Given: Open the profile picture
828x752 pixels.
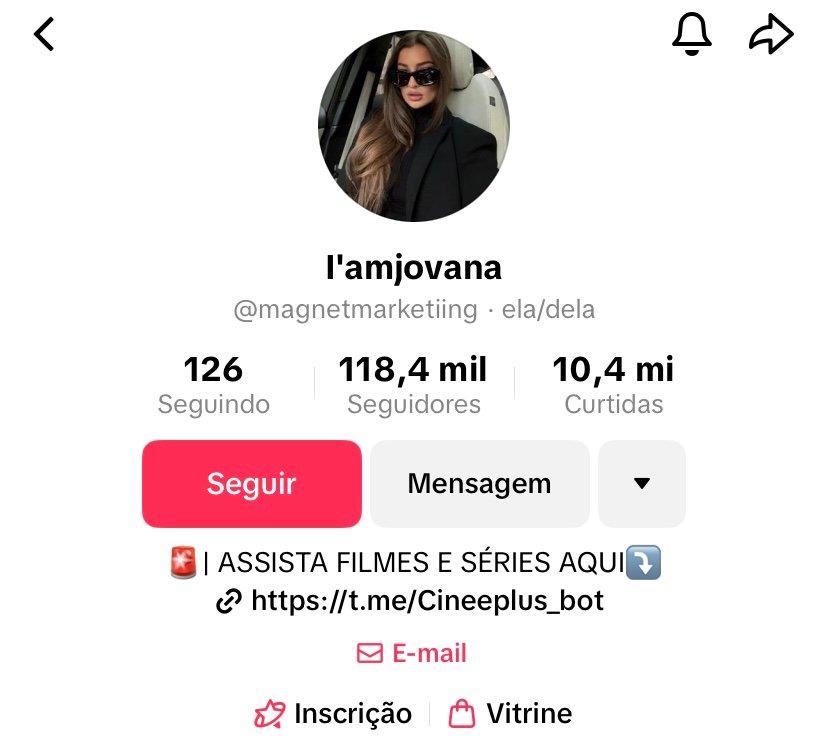Looking at the screenshot, I should (414, 126).
